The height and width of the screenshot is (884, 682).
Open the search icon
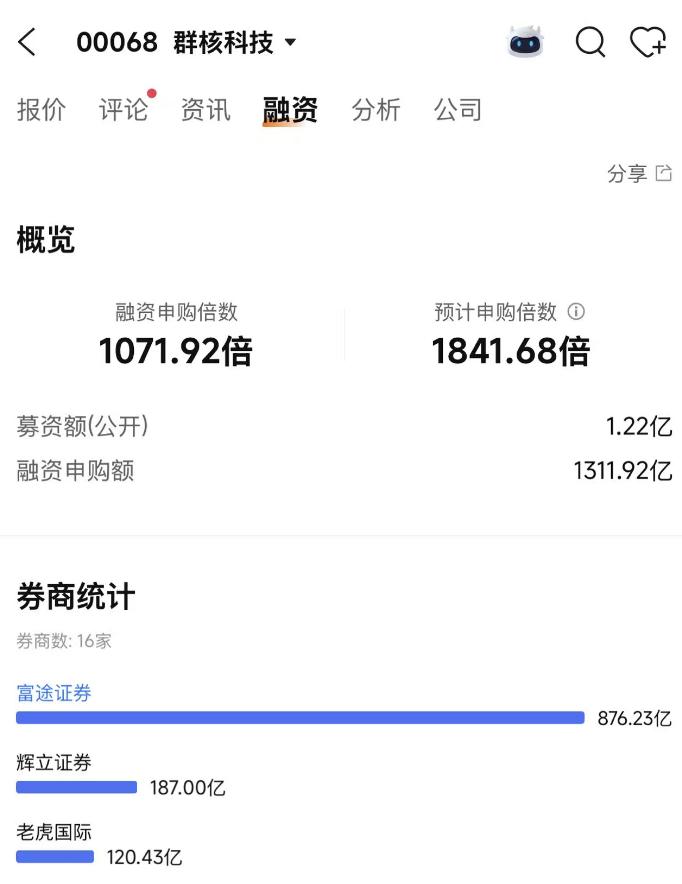point(590,42)
